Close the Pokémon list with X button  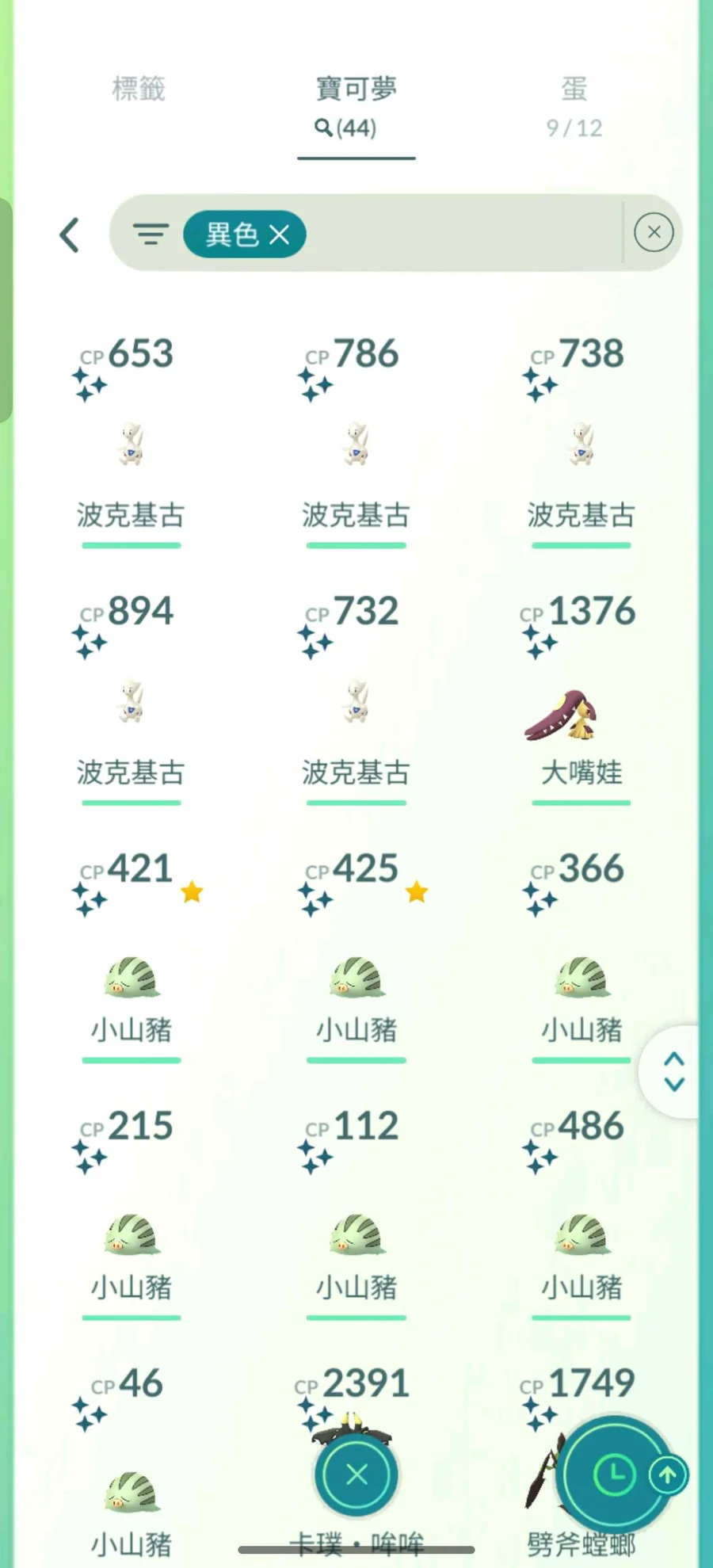click(356, 1475)
